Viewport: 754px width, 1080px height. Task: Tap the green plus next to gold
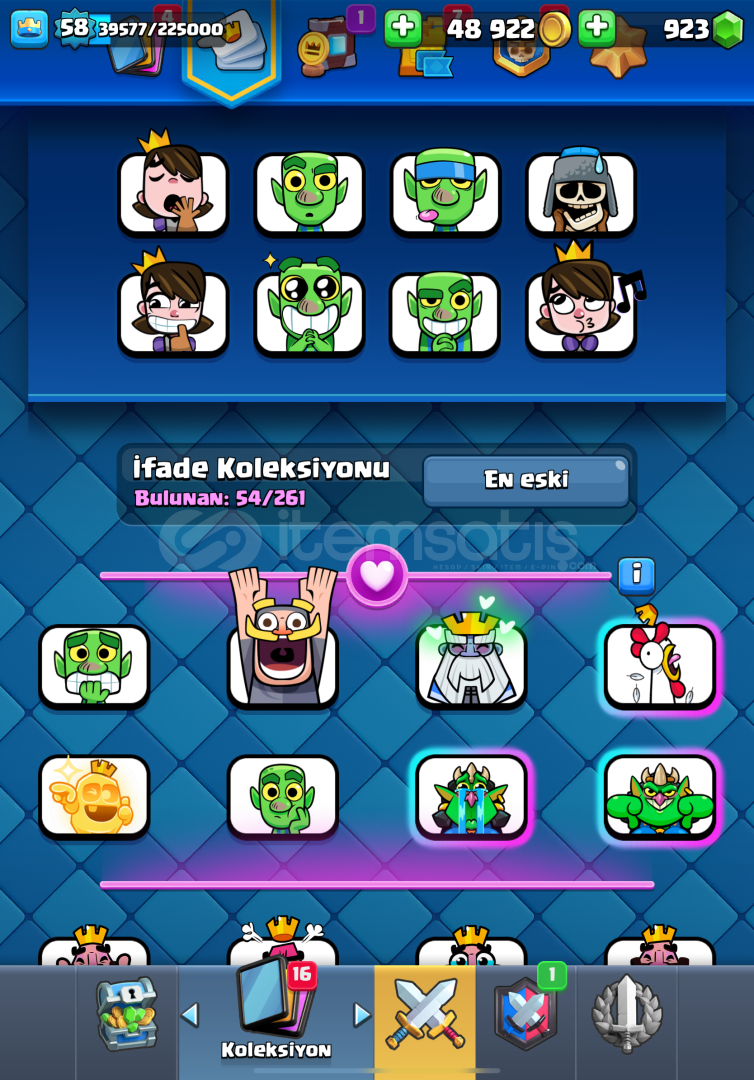[403, 29]
